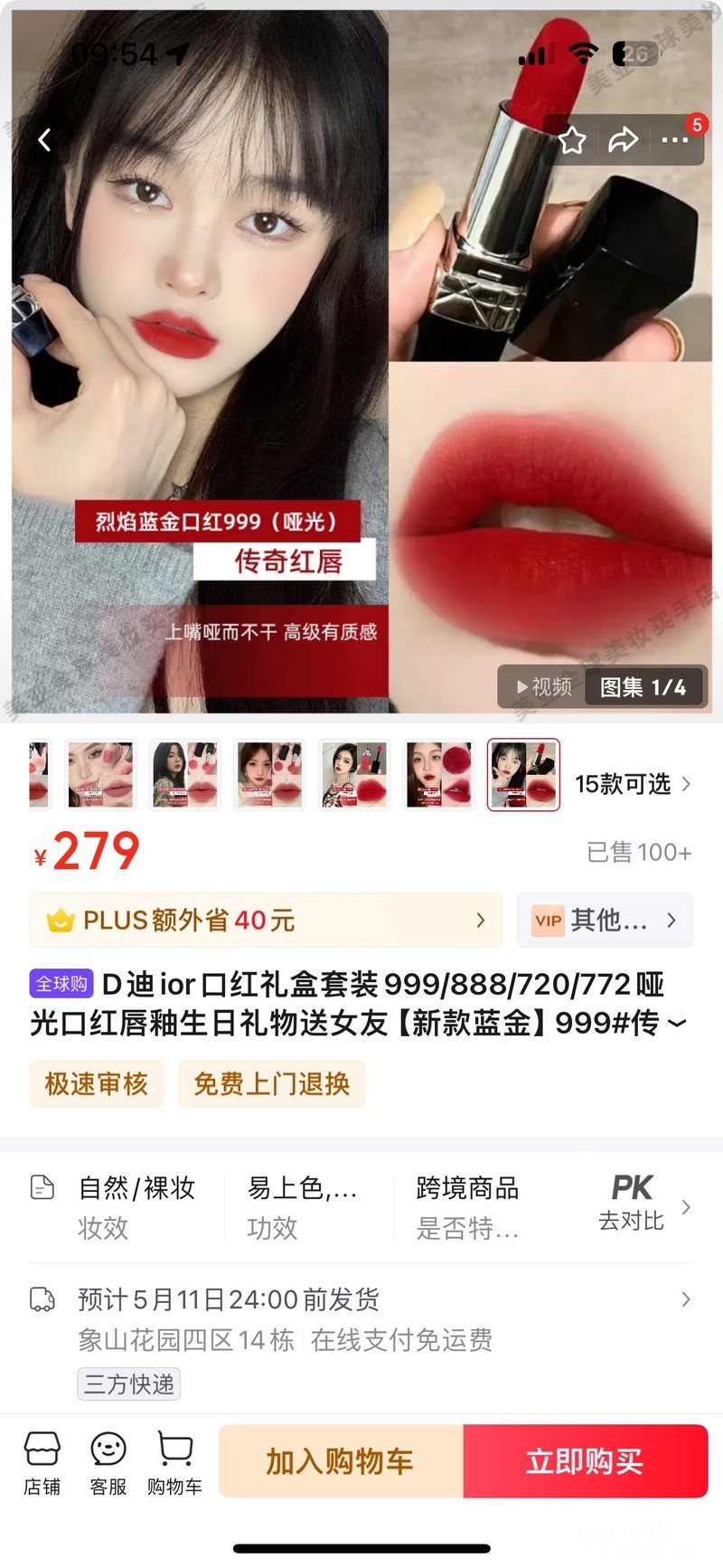Open the three-dot more menu
Image resolution: width=723 pixels, height=1568 pixels.
[674, 140]
